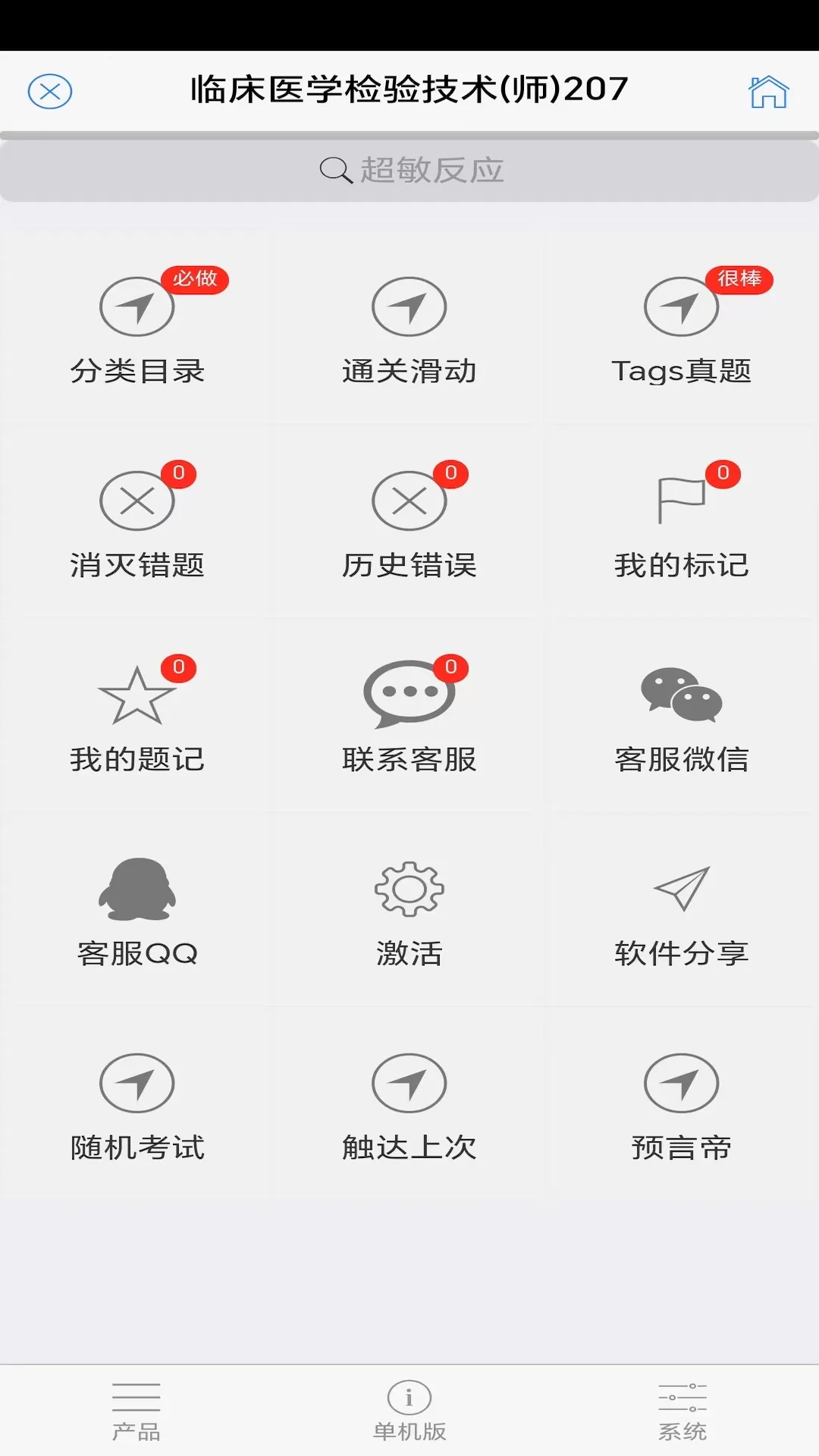The width and height of the screenshot is (819, 1456).
Task: Contact support via 联系客服 chat icon
Action: pyautogui.click(x=408, y=717)
